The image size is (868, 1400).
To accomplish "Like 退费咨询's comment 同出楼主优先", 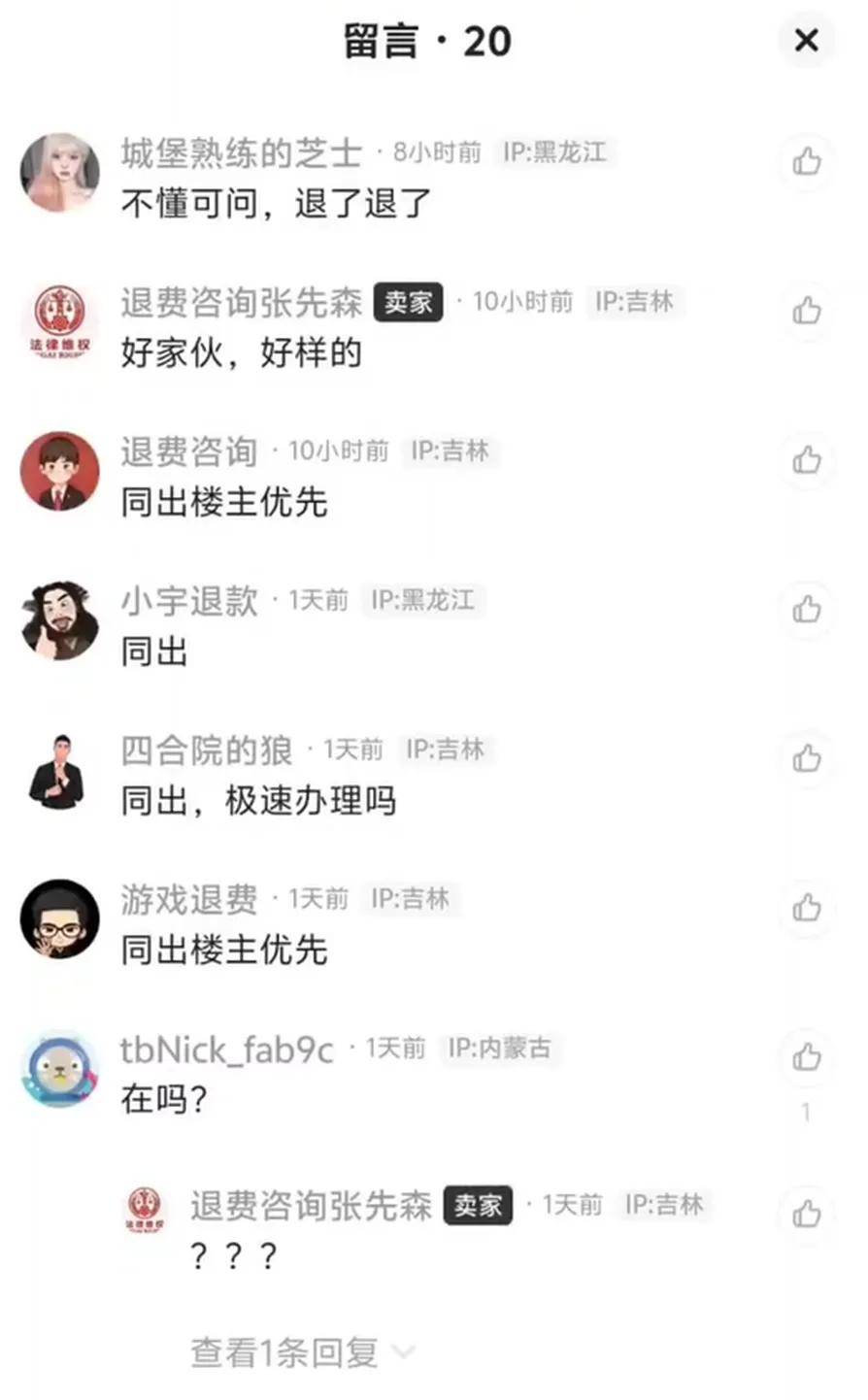I will 807,459.
